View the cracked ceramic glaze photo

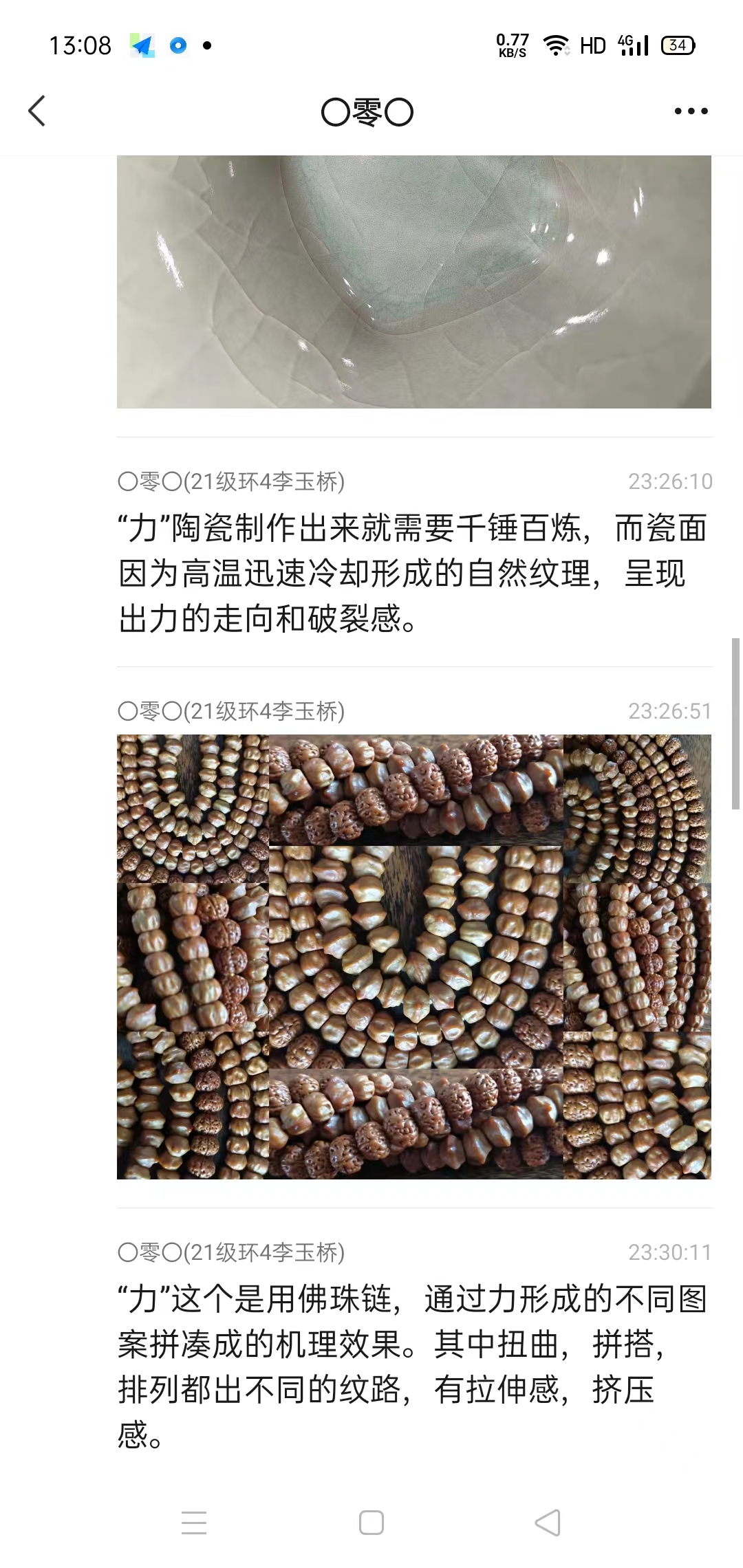tap(413, 282)
